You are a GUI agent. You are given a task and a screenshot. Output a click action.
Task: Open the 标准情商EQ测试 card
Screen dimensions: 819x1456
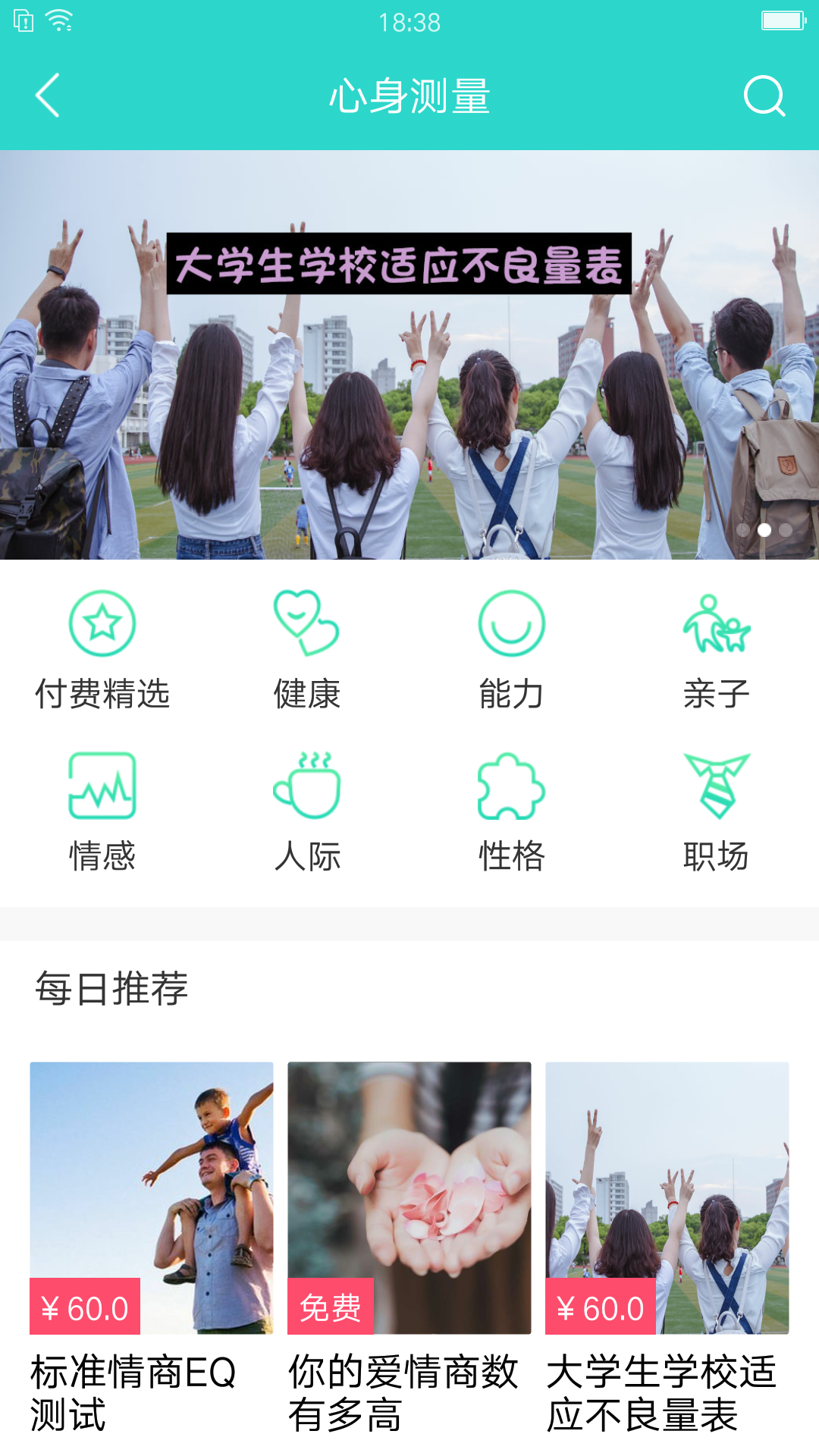(152, 1244)
